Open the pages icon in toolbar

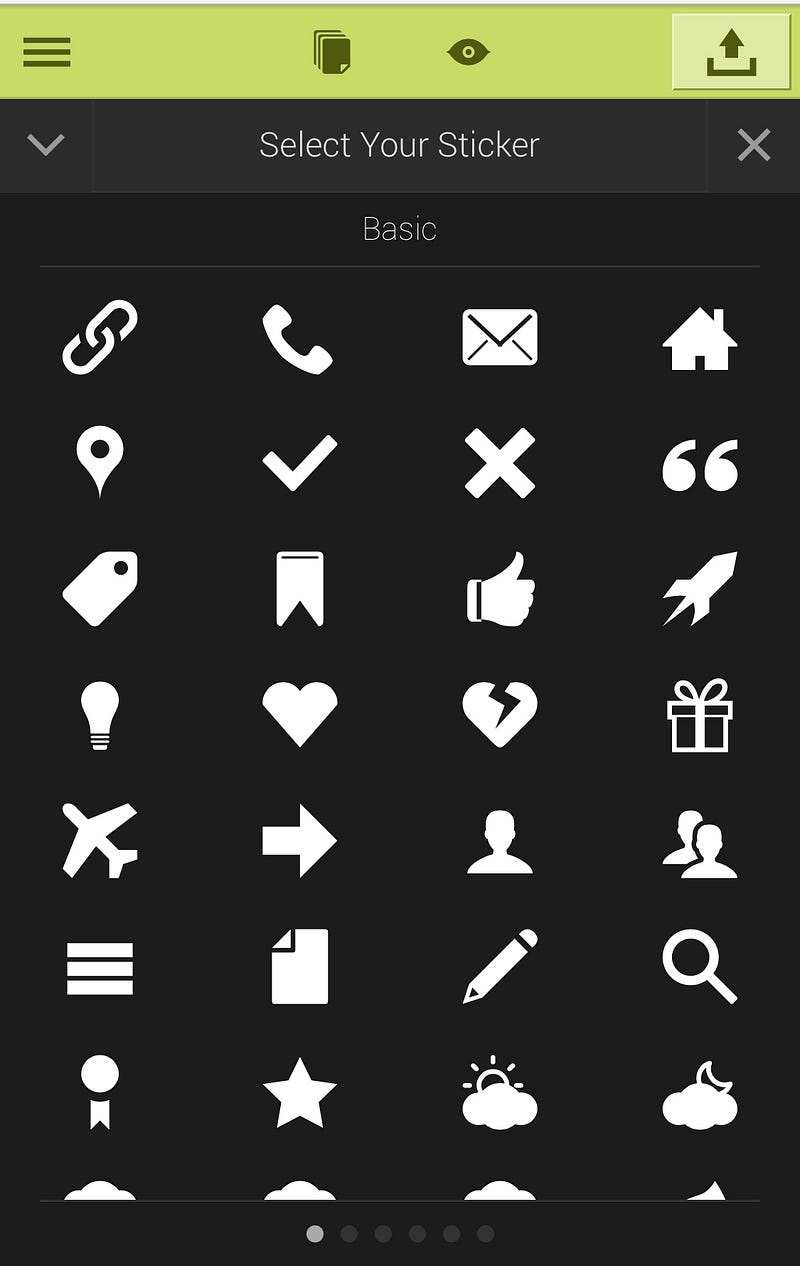332,52
